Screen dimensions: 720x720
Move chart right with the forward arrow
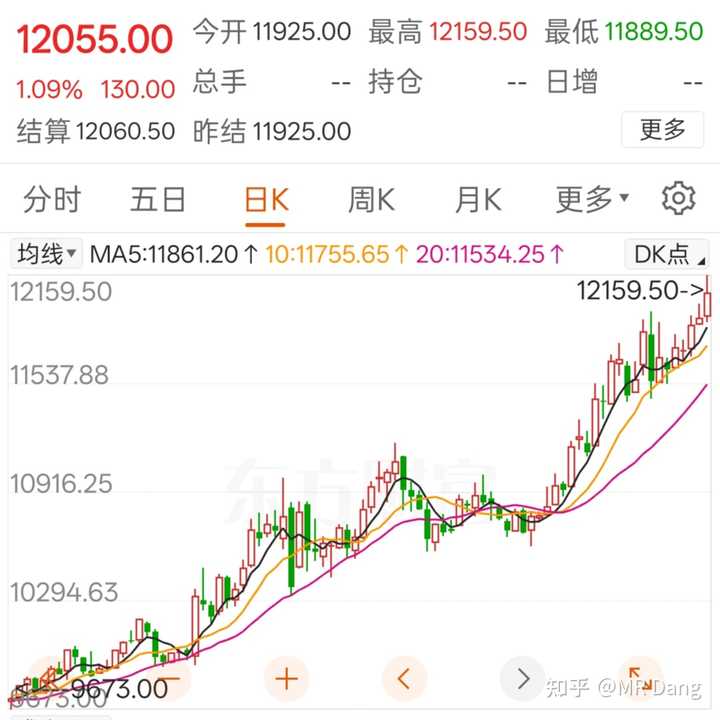(522, 680)
